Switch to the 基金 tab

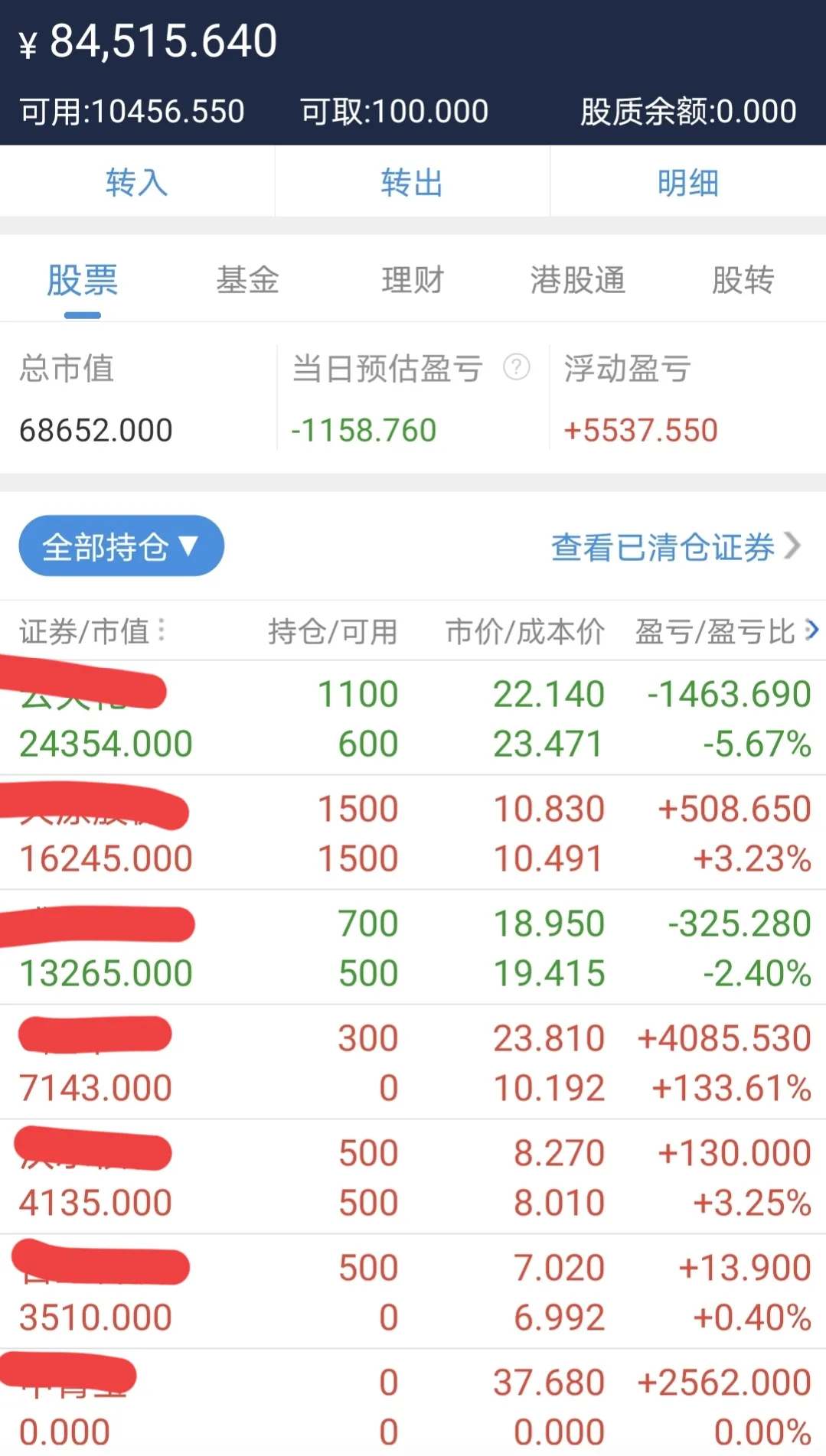click(x=247, y=280)
